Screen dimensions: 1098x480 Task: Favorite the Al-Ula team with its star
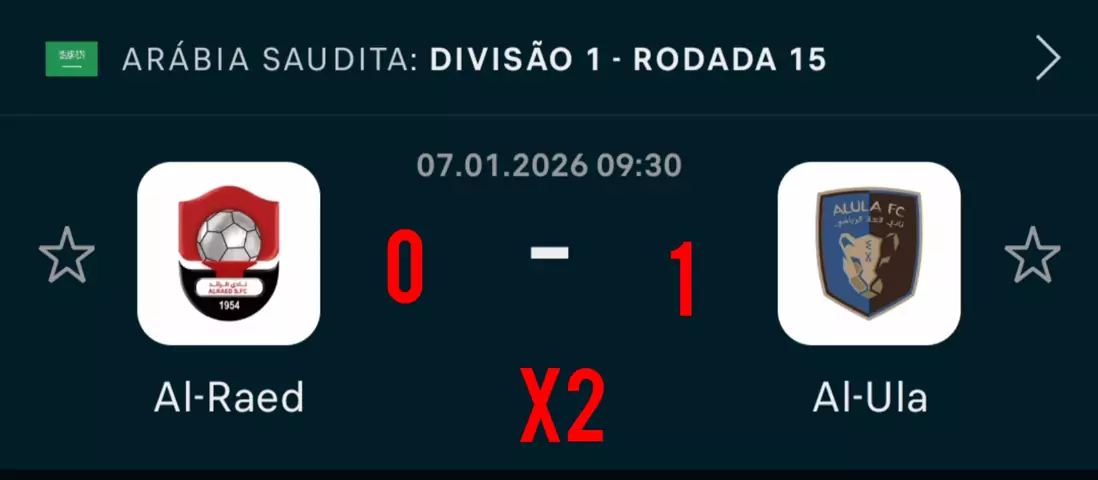1032,255
